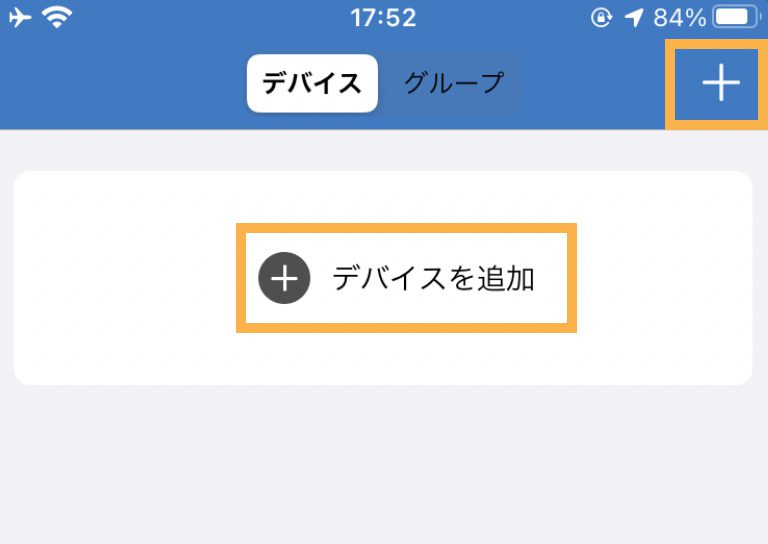Tap デバイスを追加 button
Screen dimensions: 768x544
(x=405, y=279)
